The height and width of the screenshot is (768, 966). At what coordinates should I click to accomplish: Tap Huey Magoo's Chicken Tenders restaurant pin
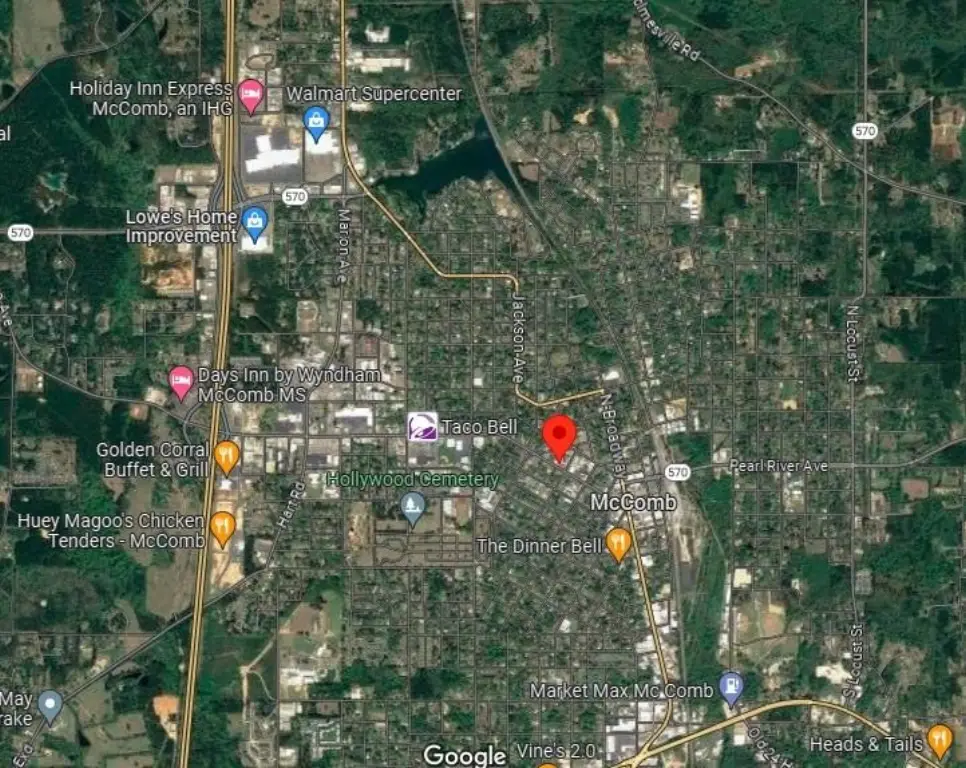(222, 525)
